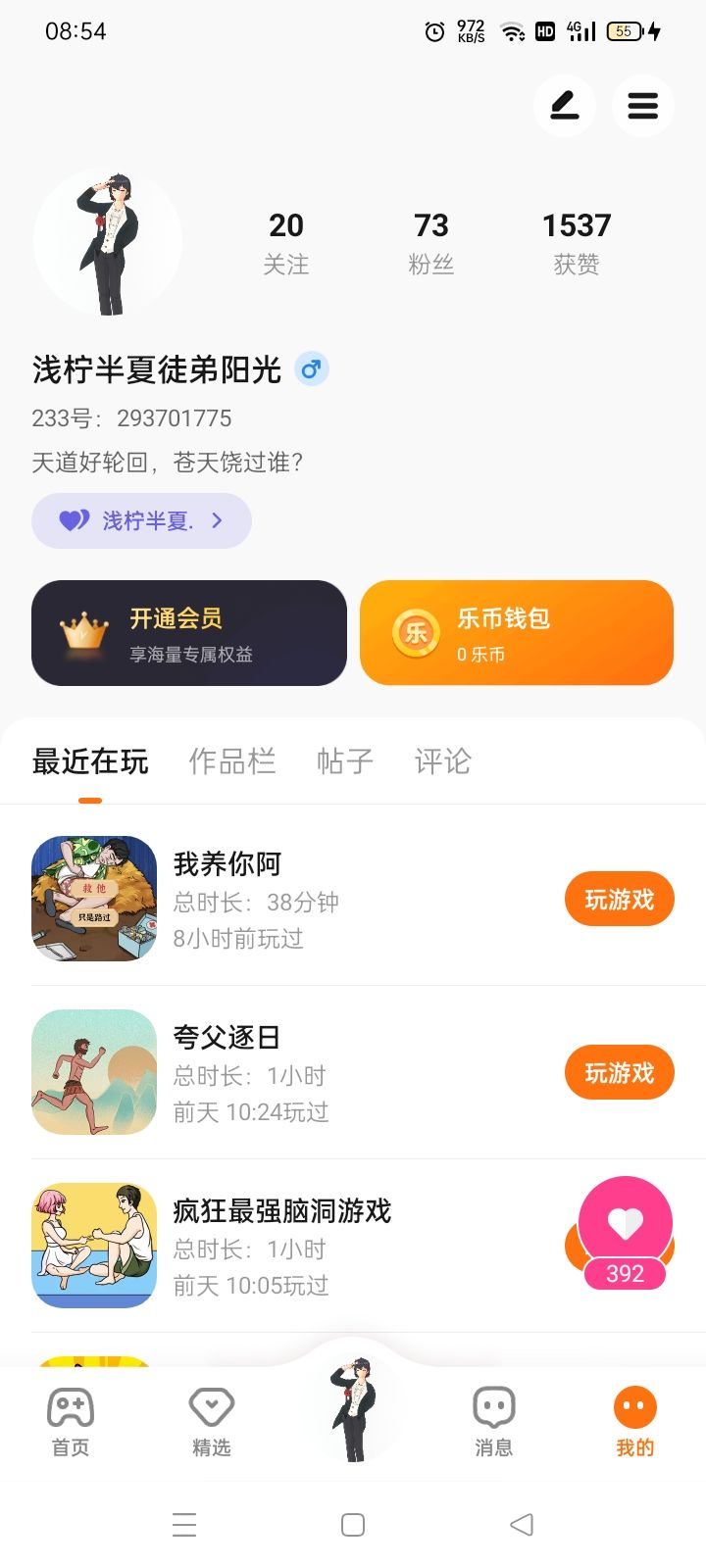Tap the pink heart floating button
The image size is (706, 1568).
click(x=625, y=1225)
